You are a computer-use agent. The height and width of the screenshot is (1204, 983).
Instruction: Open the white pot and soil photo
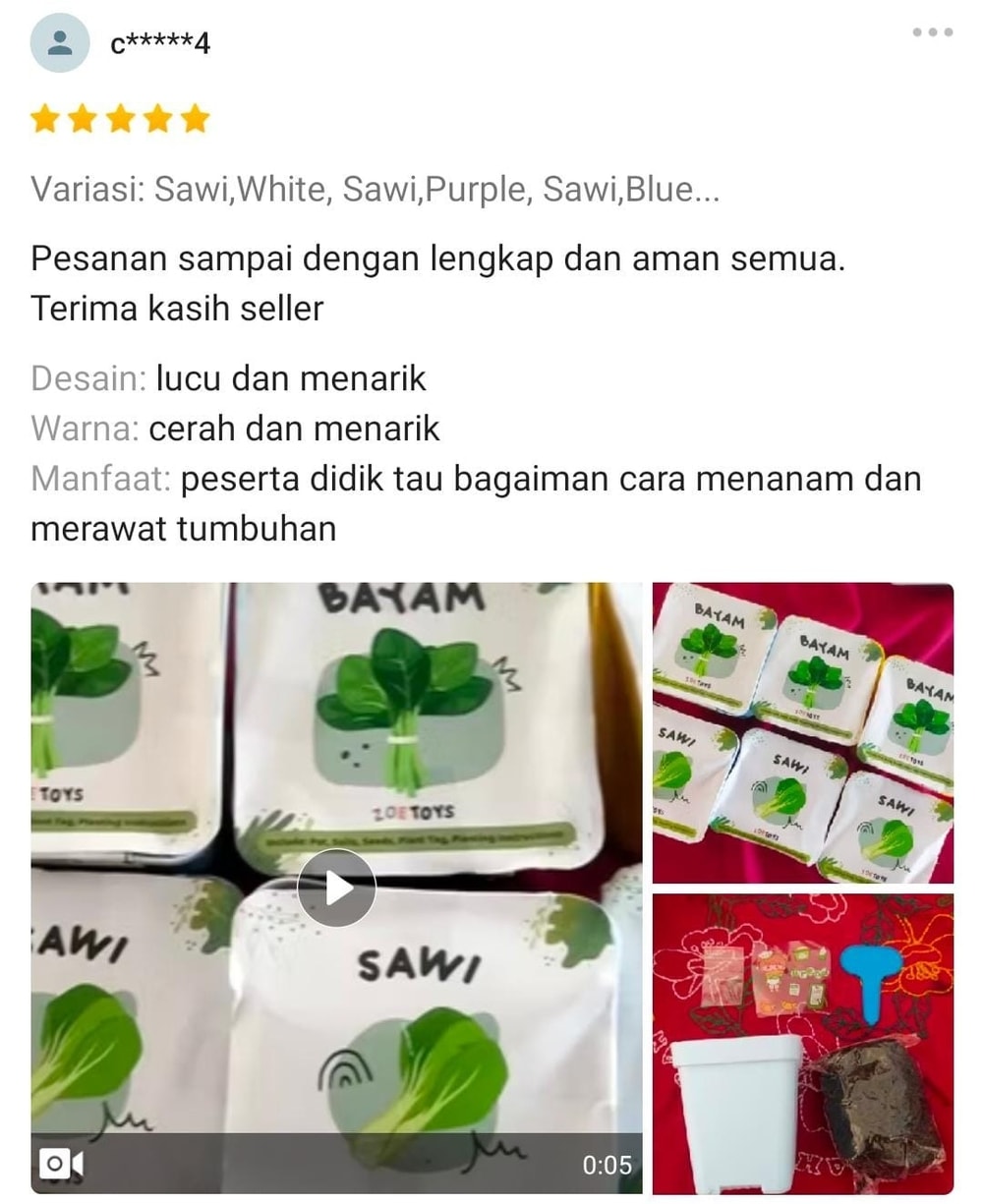[x=802, y=1043]
